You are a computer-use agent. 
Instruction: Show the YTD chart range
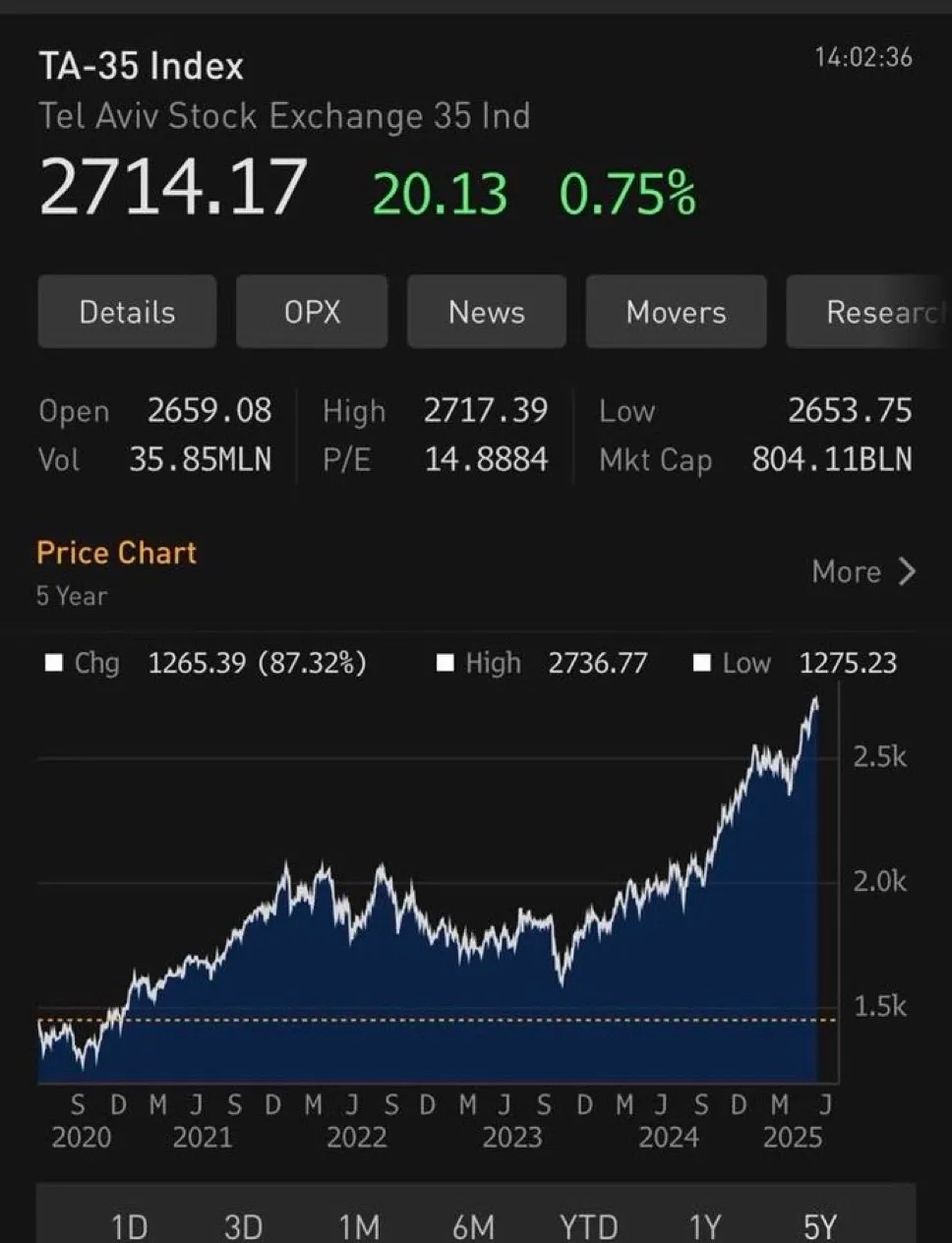pos(588,1226)
